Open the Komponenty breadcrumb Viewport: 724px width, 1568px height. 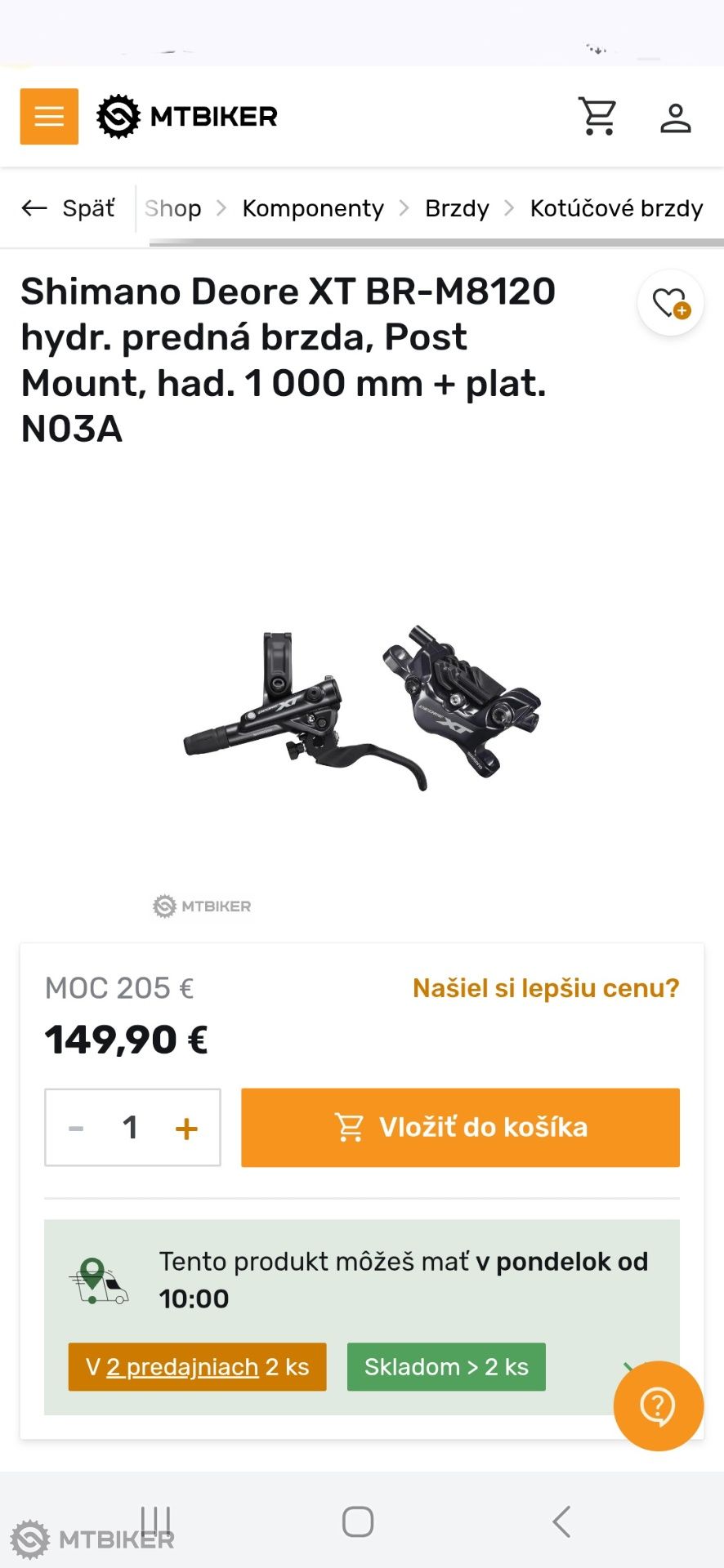tap(313, 208)
